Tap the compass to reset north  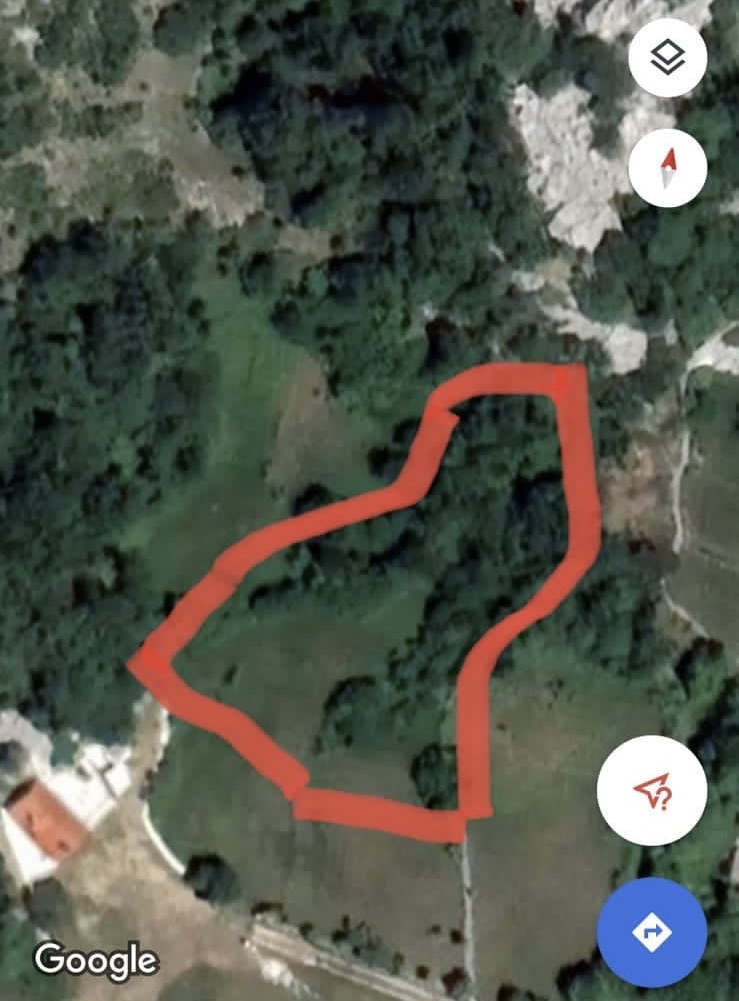point(667,167)
